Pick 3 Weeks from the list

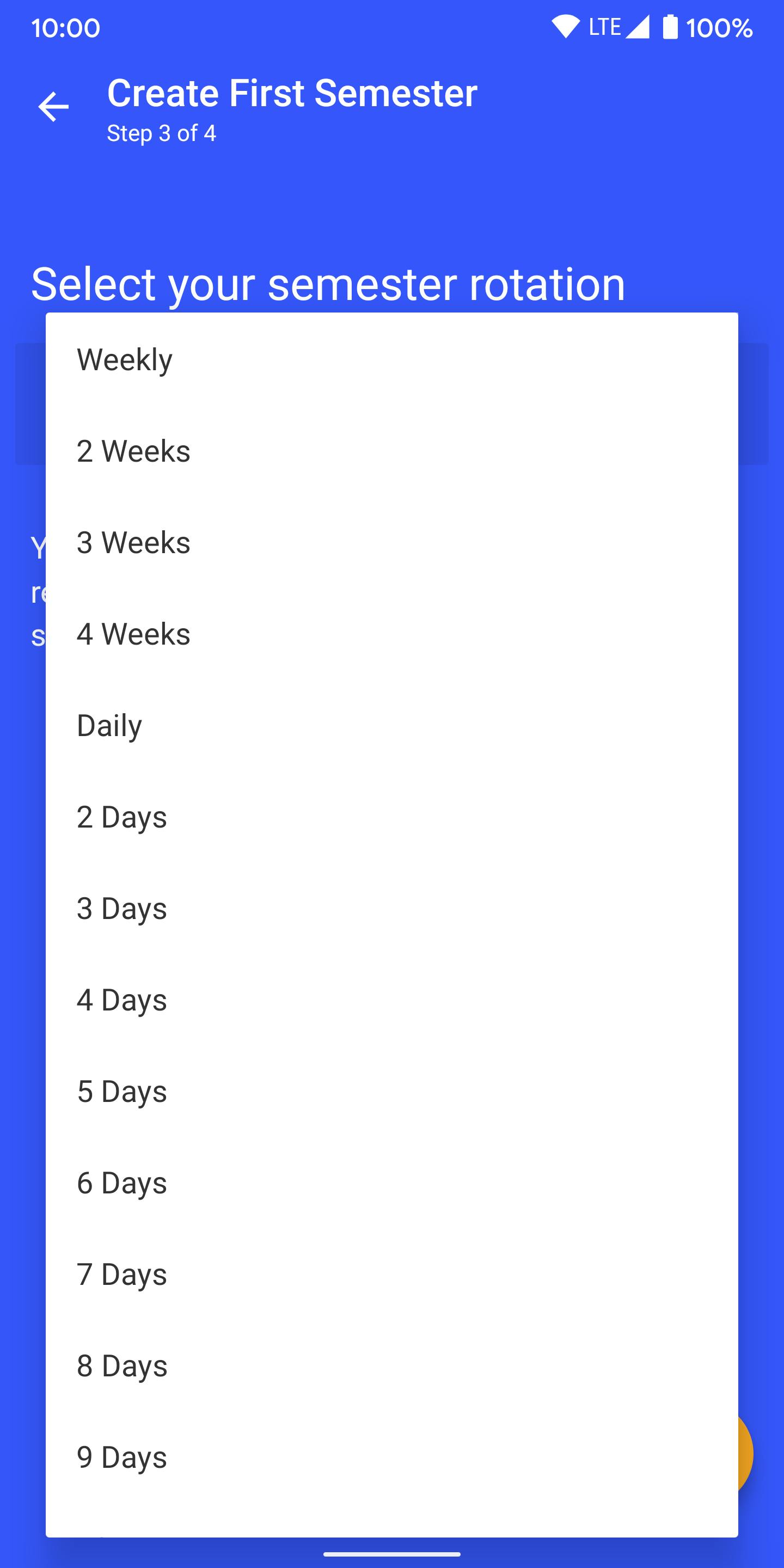392,542
